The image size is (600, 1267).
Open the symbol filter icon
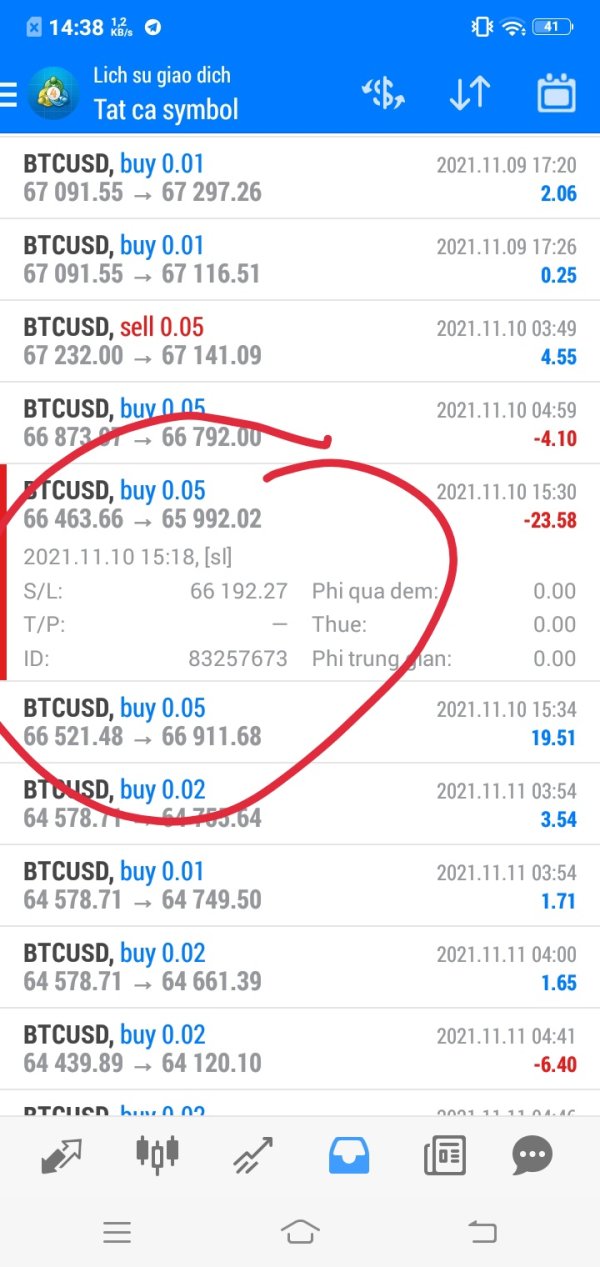(x=382, y=94)
